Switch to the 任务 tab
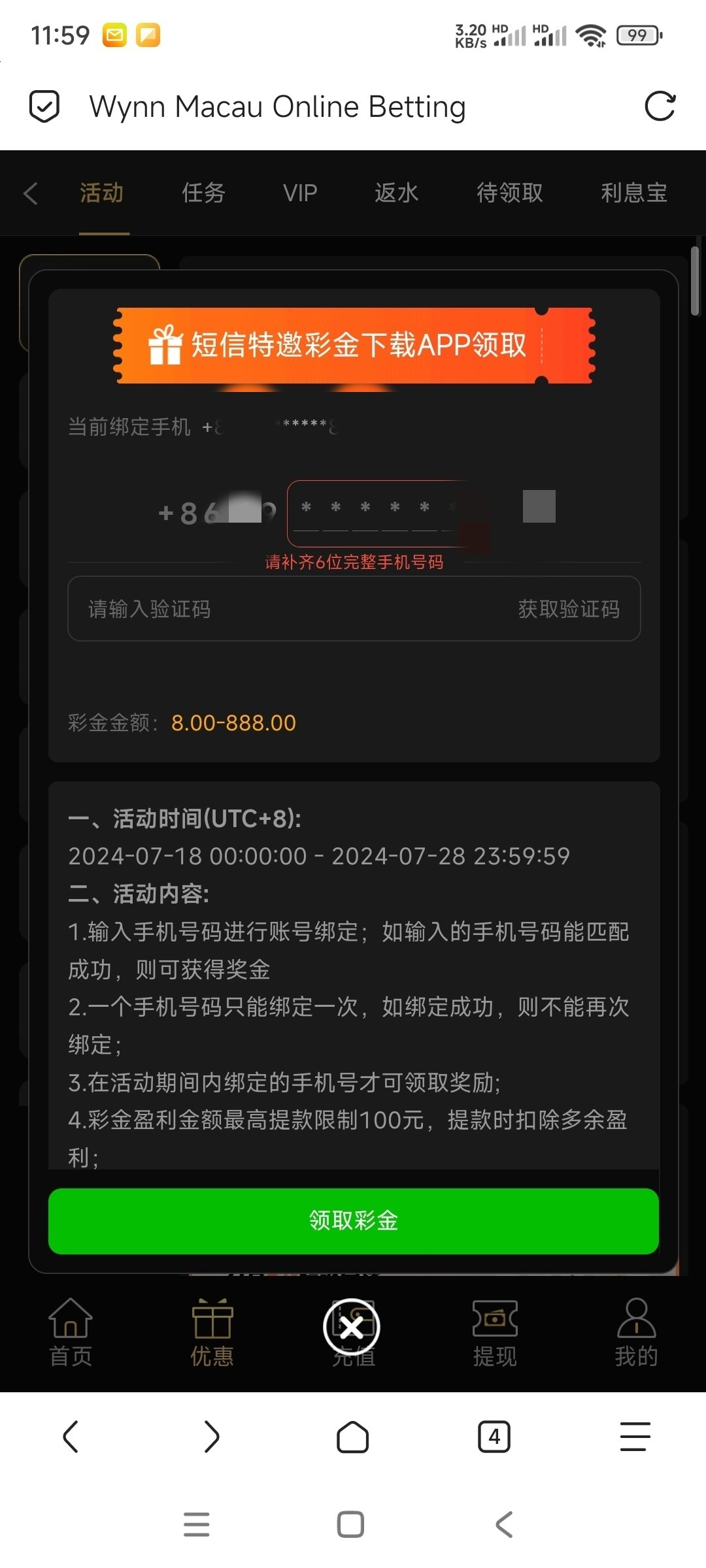The image size is (706, 1568). point(203,193)
